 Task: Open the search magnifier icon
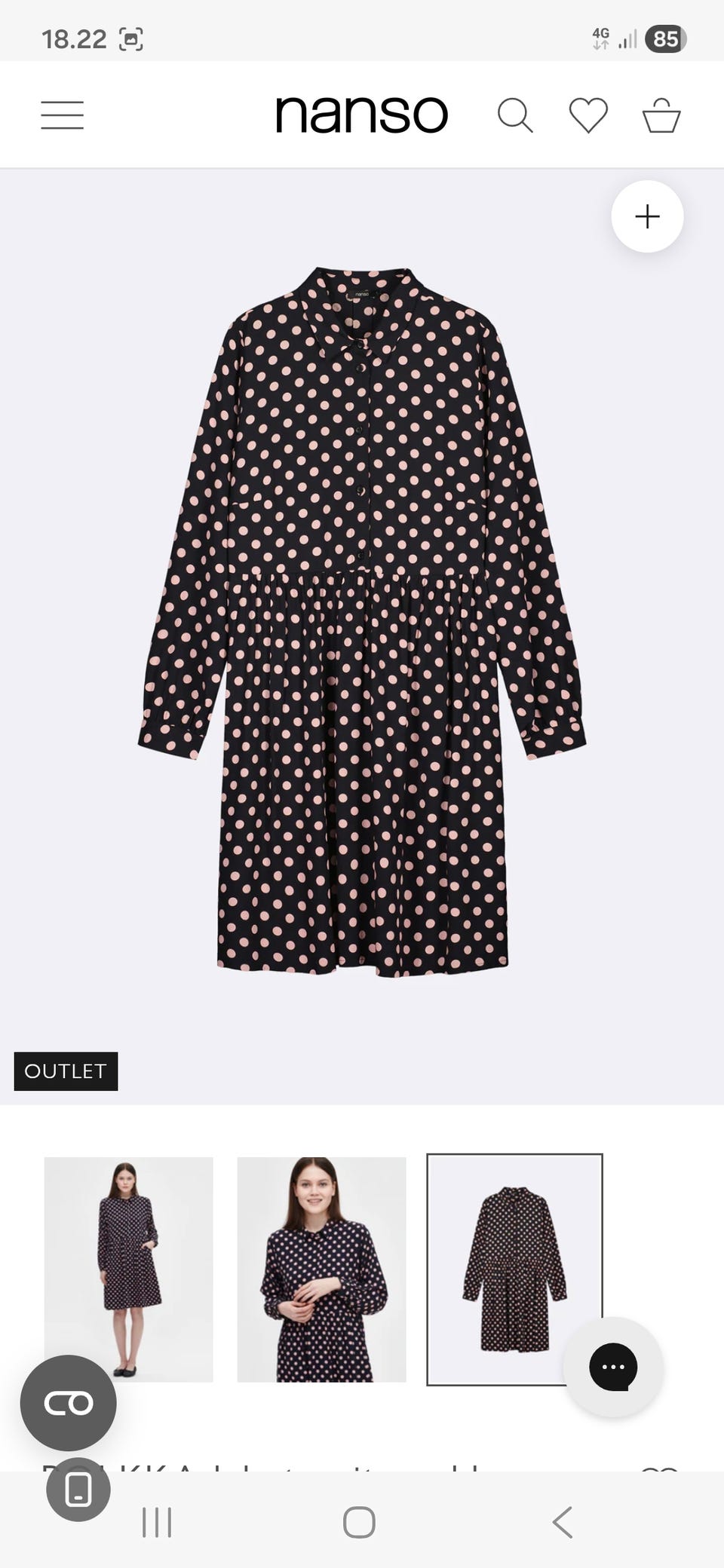click(x=515, y=115)
